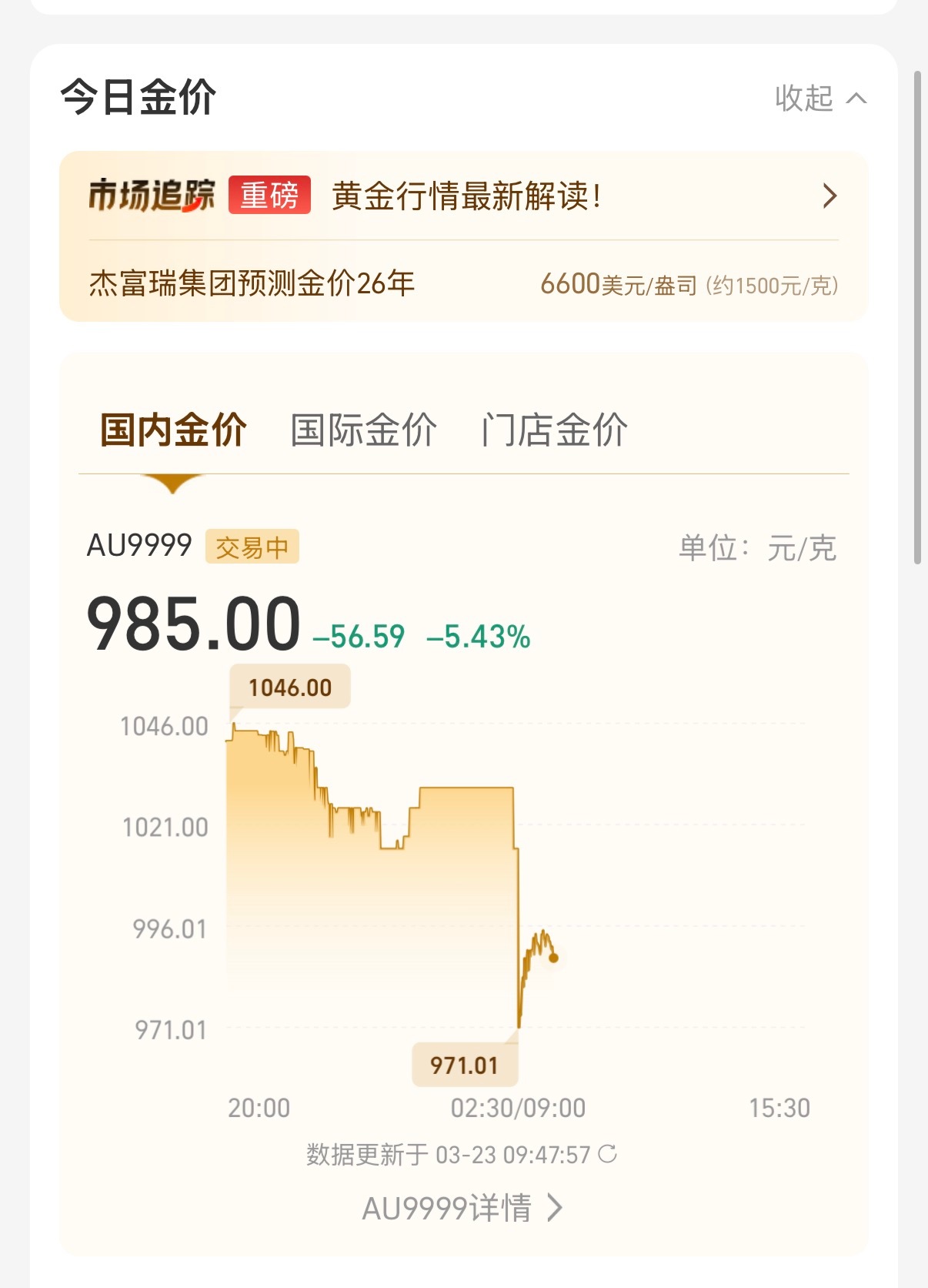Click the upward chevron beside 收起

[856, 99]
